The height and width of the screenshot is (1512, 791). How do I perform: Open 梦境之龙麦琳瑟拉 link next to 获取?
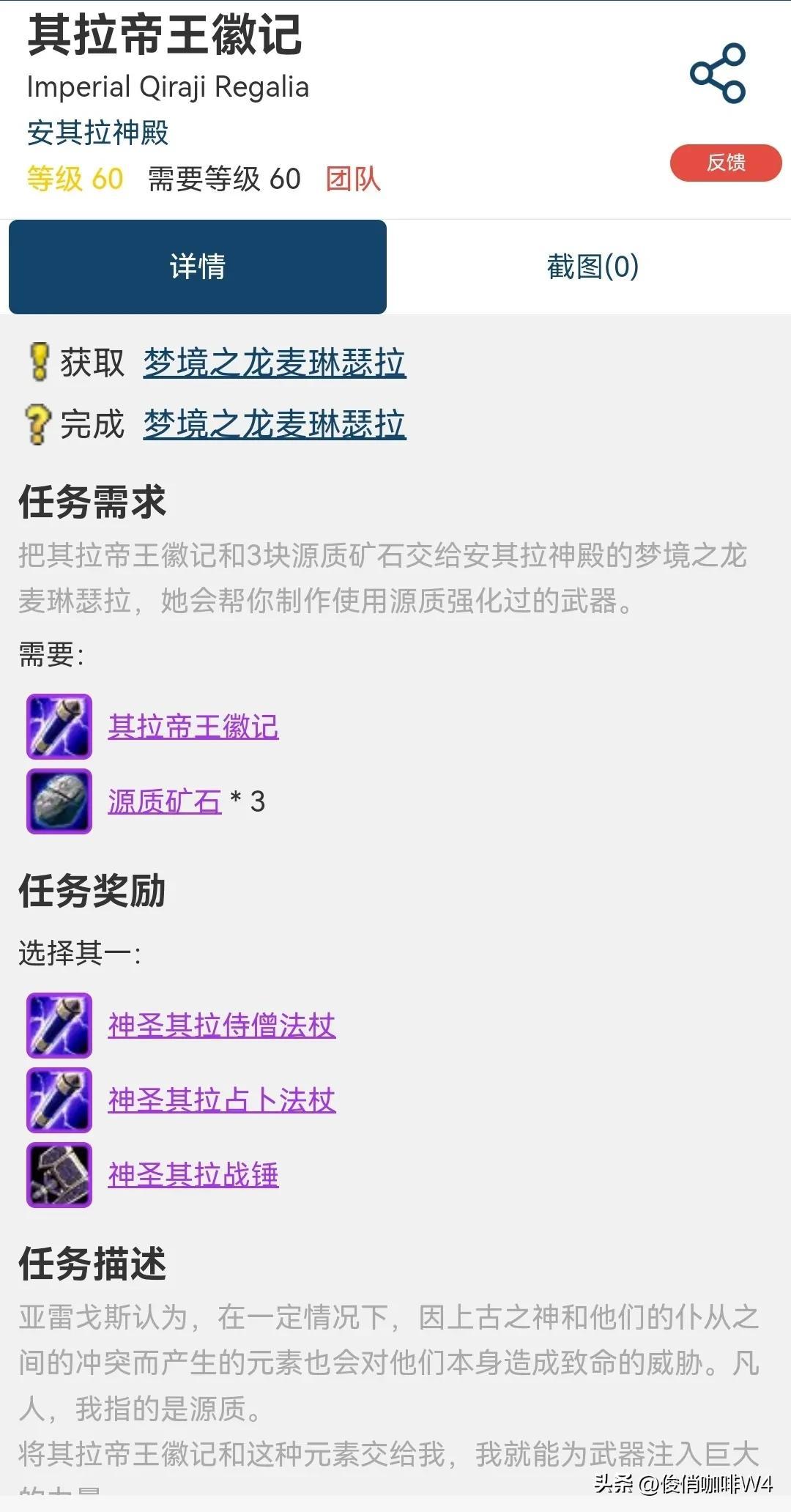pyautogui.click(x=274, y=363)
